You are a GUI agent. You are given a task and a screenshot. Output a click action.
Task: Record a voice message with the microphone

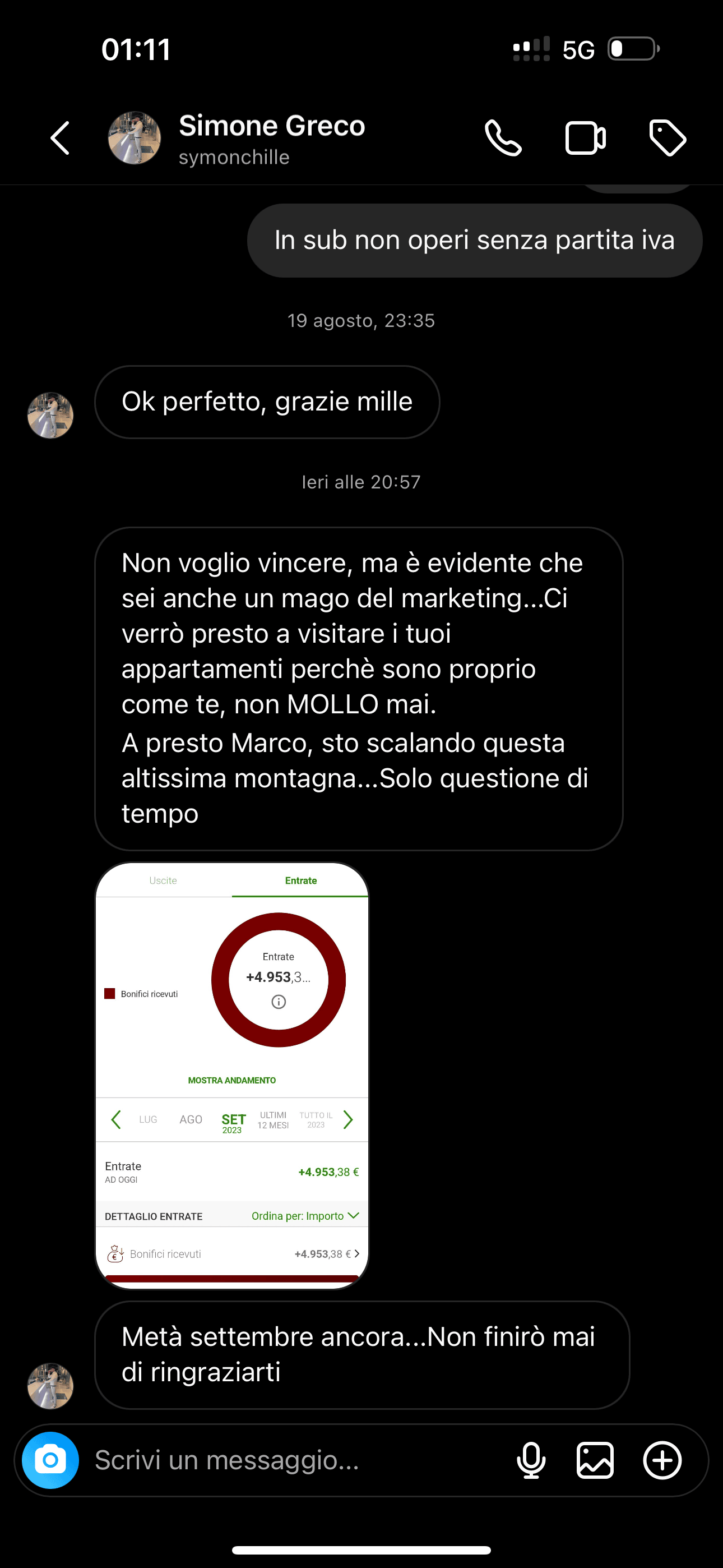pos(531,1460)
